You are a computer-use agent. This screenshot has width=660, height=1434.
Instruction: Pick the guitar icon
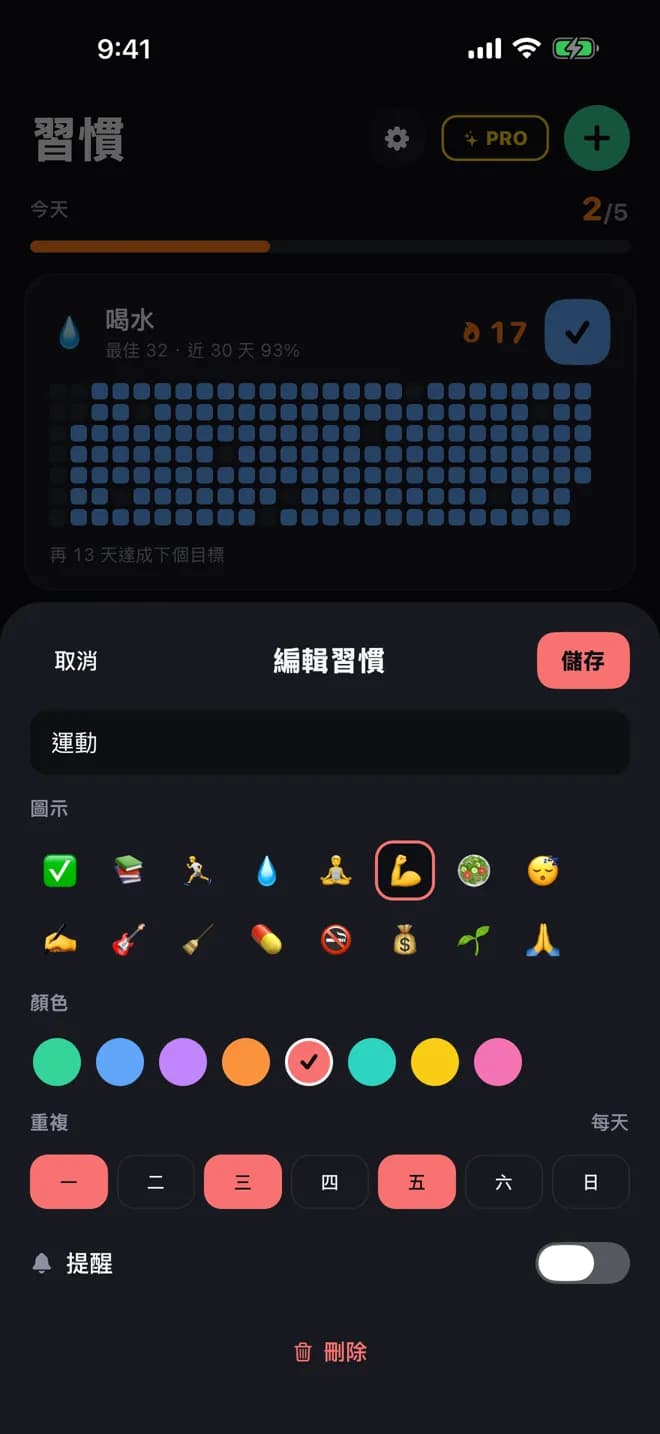click(128, 940)
